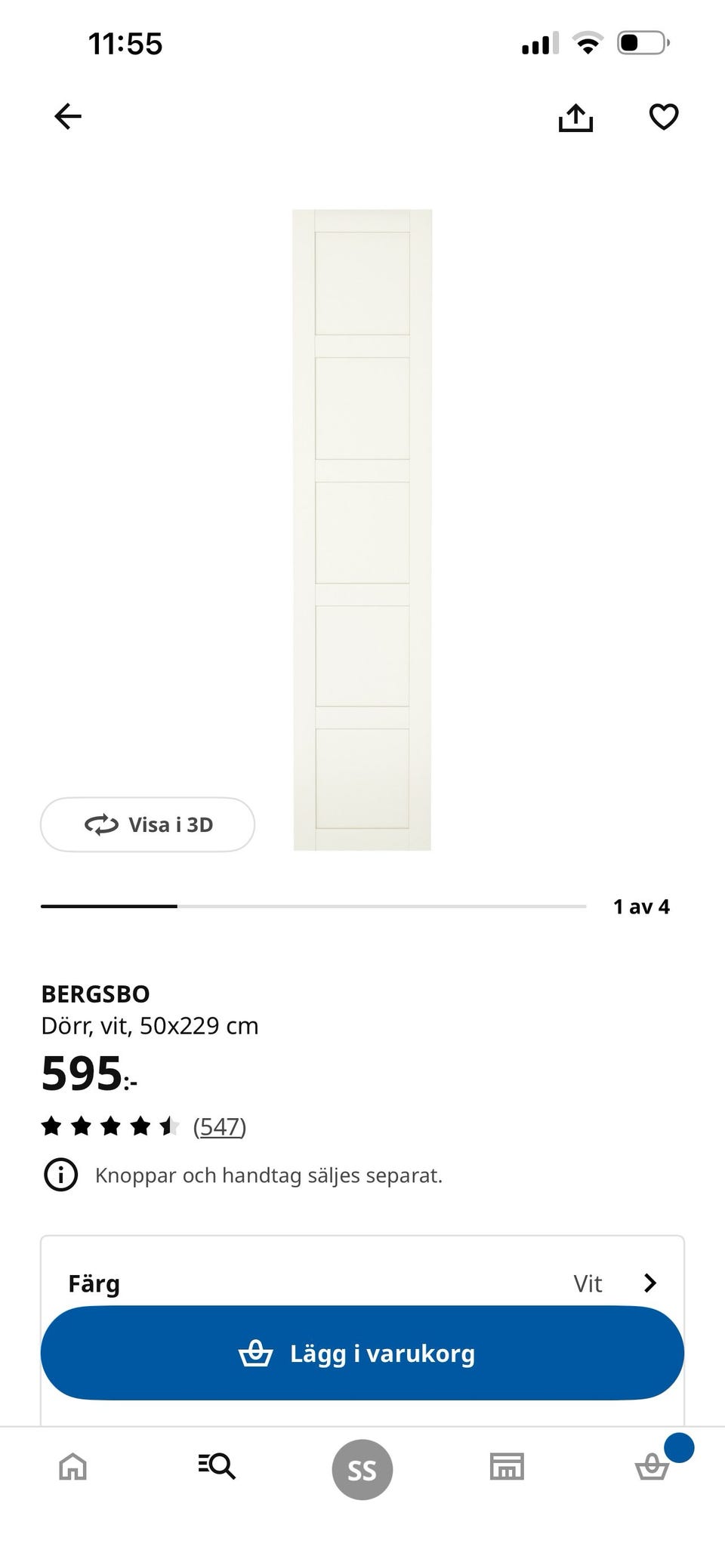Open the Färg color selection row
725x1568 pixels.
coord(362,1283)
